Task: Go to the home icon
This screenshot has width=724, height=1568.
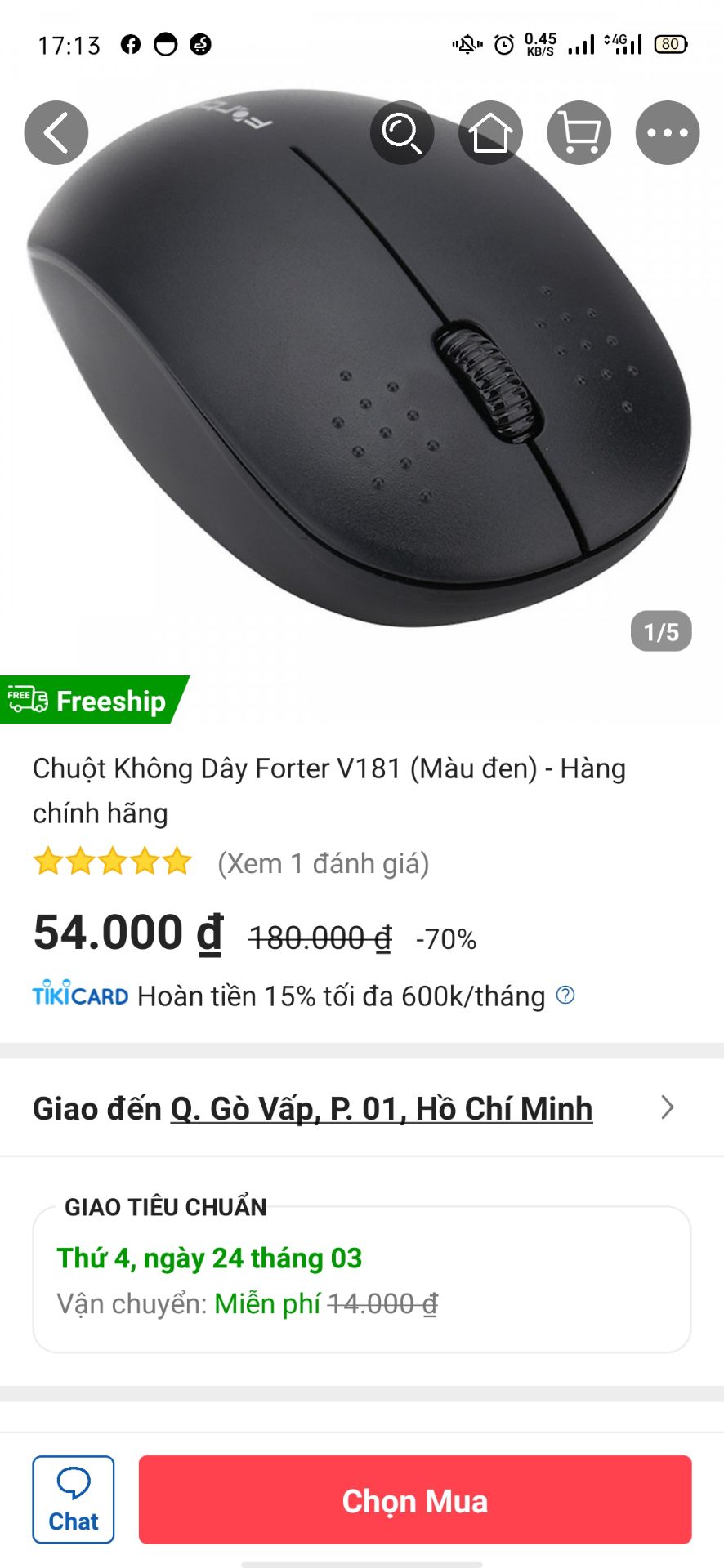Action: pyautogui.click(x=490, y=132)
